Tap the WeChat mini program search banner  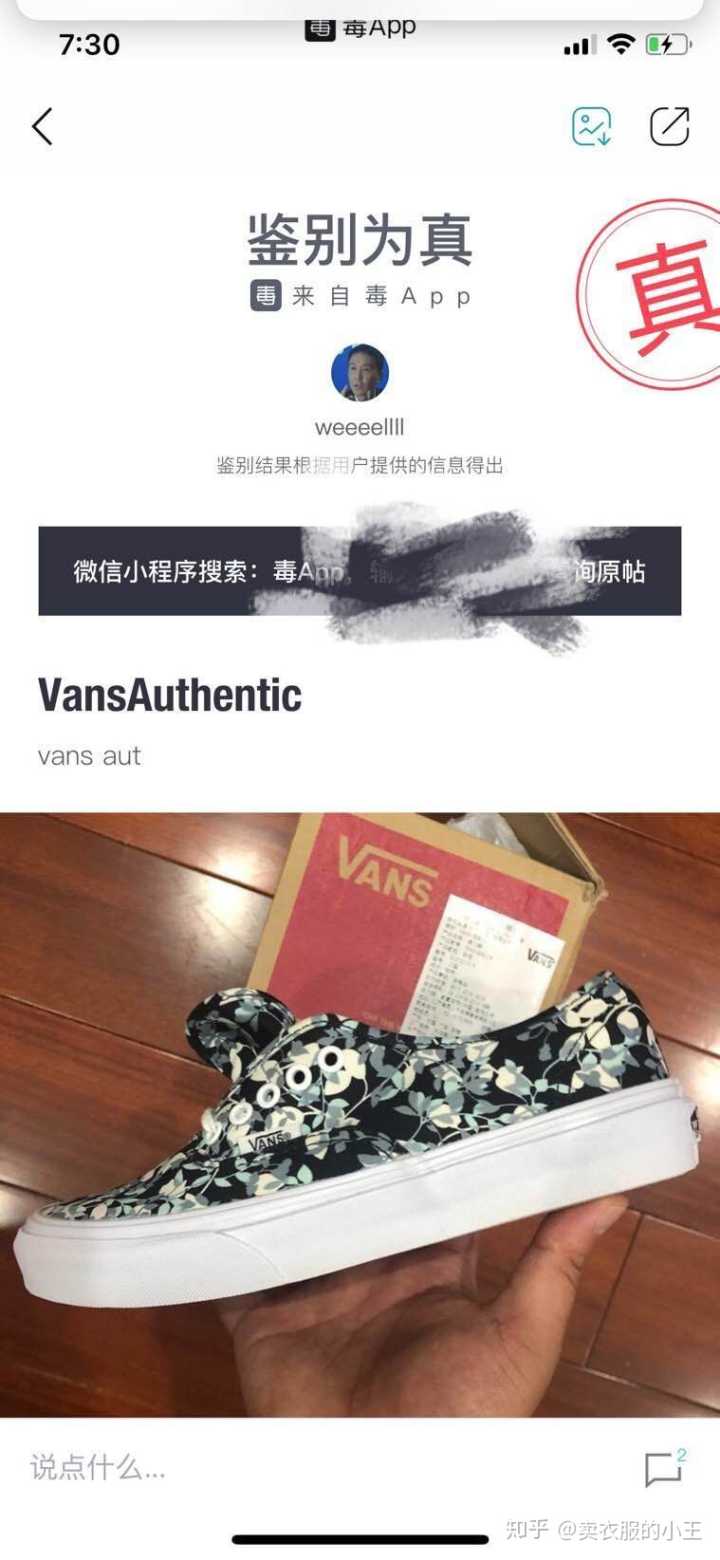[359, 571]
